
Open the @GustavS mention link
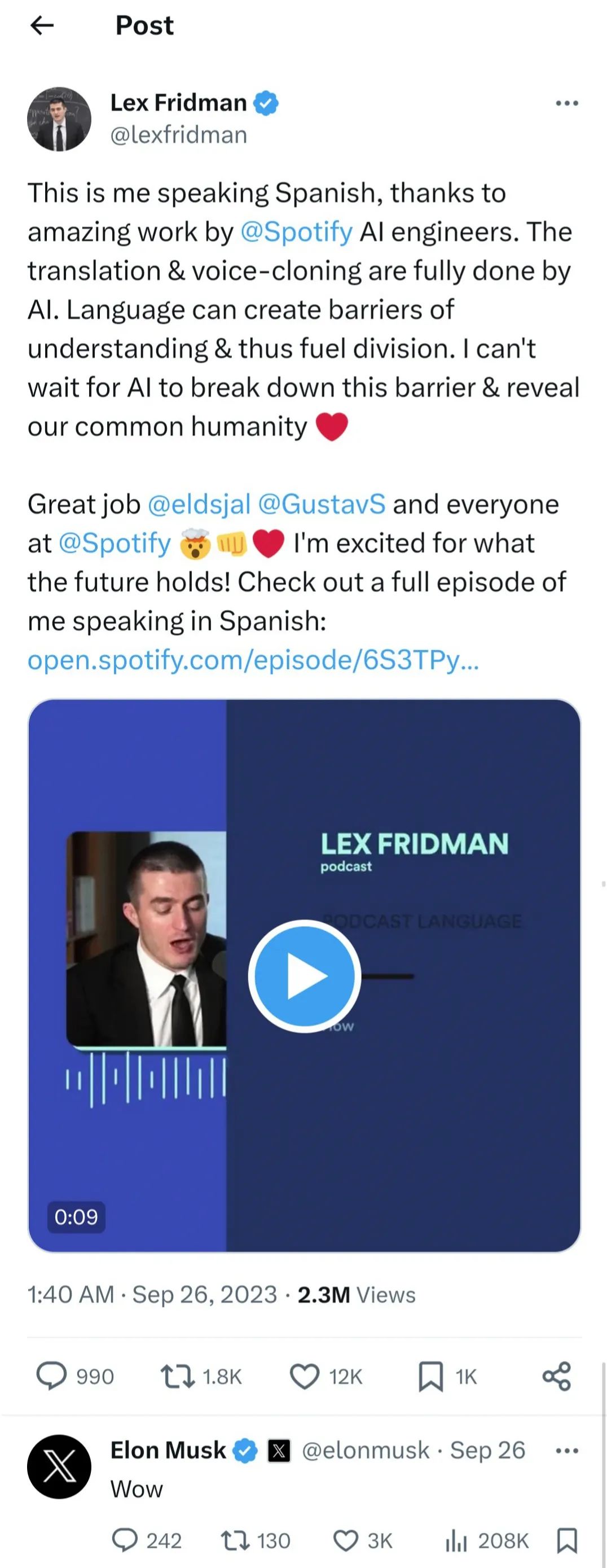(322, 504)
